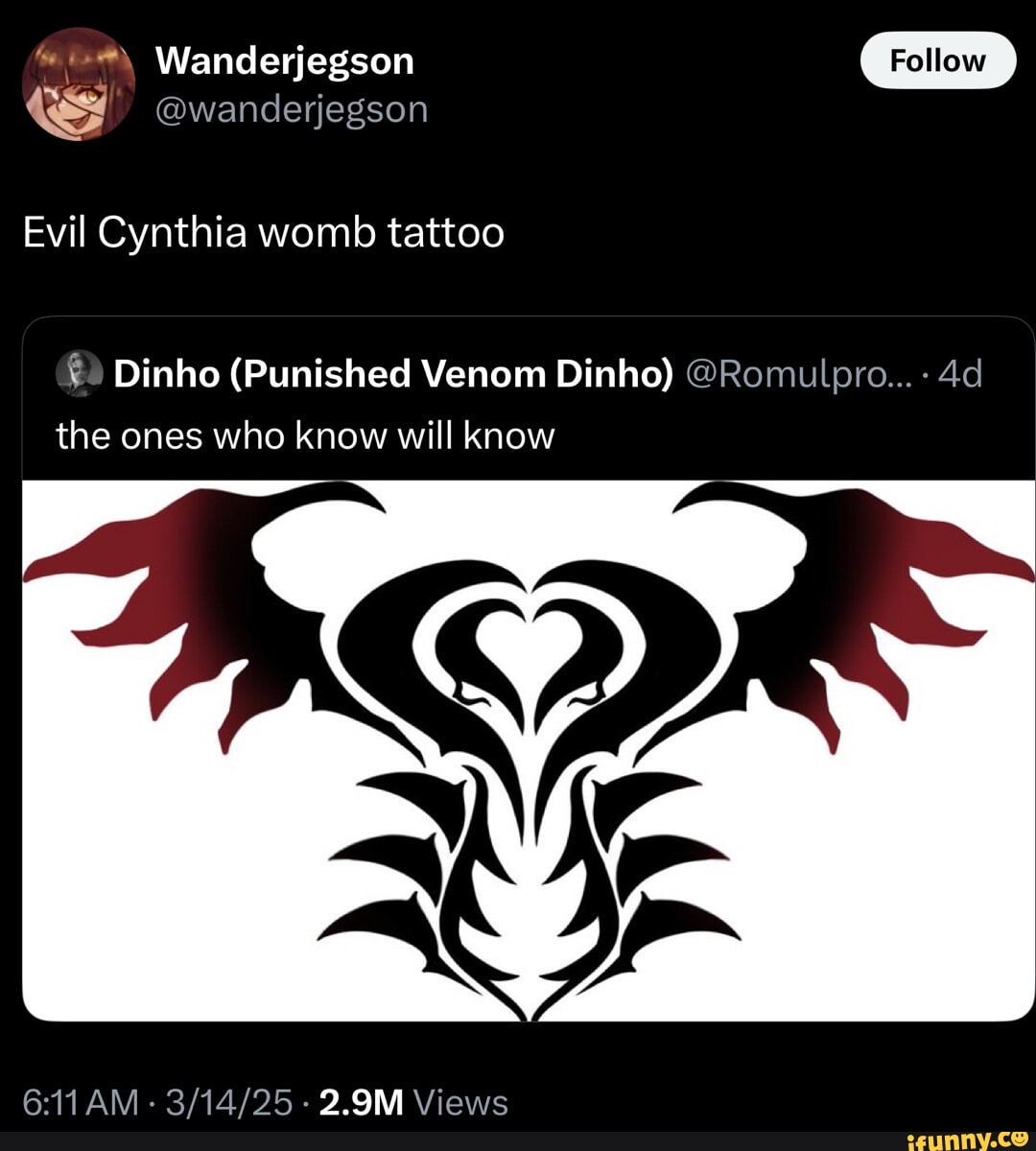Click the Wanderjegson display name

pos(286,59)
